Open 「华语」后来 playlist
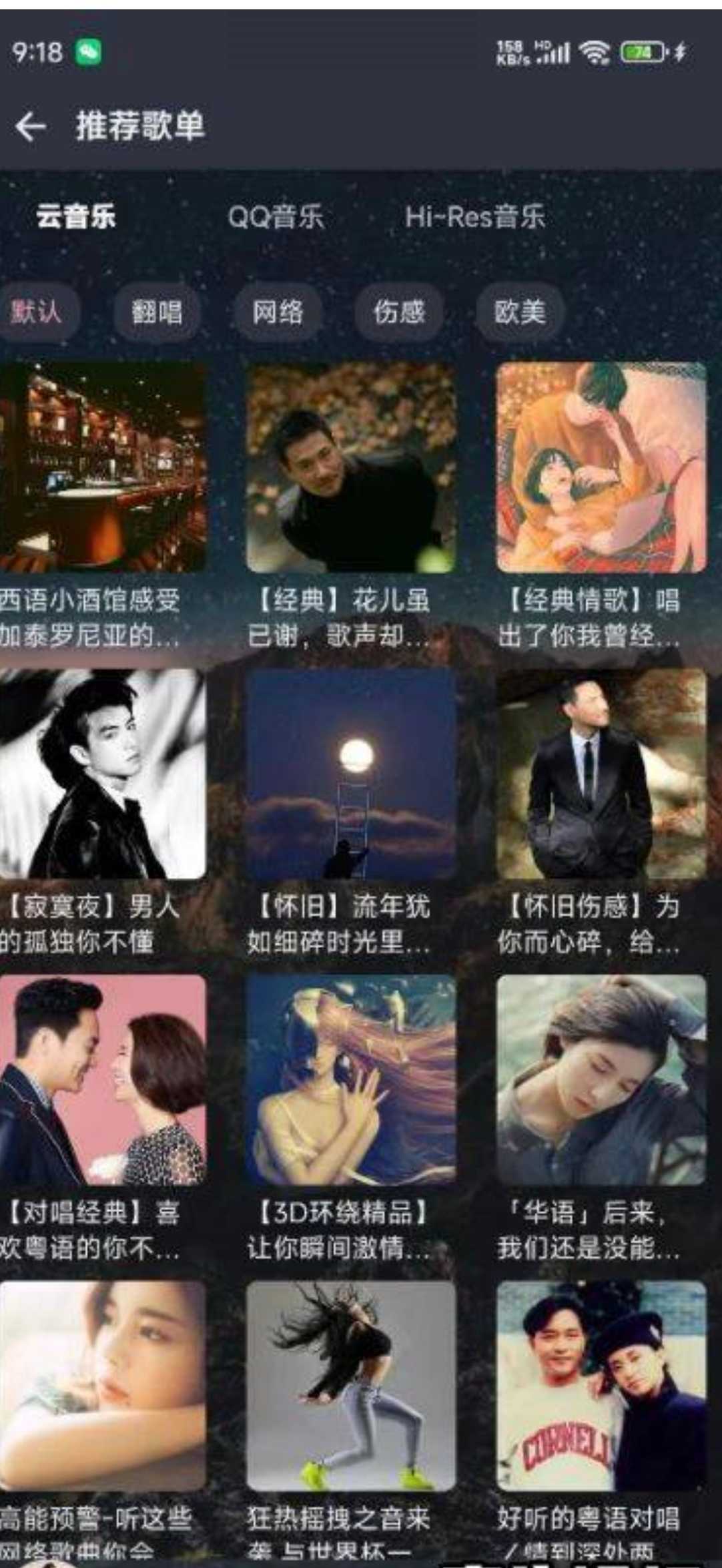The height and width of the screenshot is (1568, 722). click(x=601, y=1080)
